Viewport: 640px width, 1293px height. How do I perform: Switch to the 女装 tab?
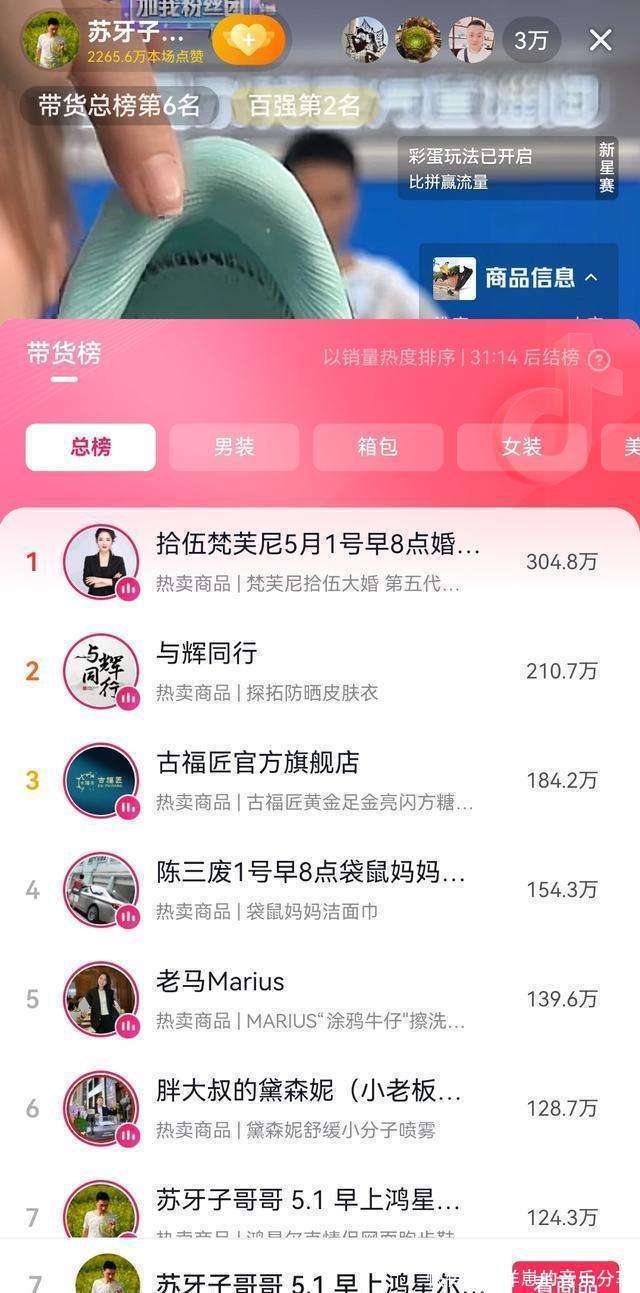(521, 447)
